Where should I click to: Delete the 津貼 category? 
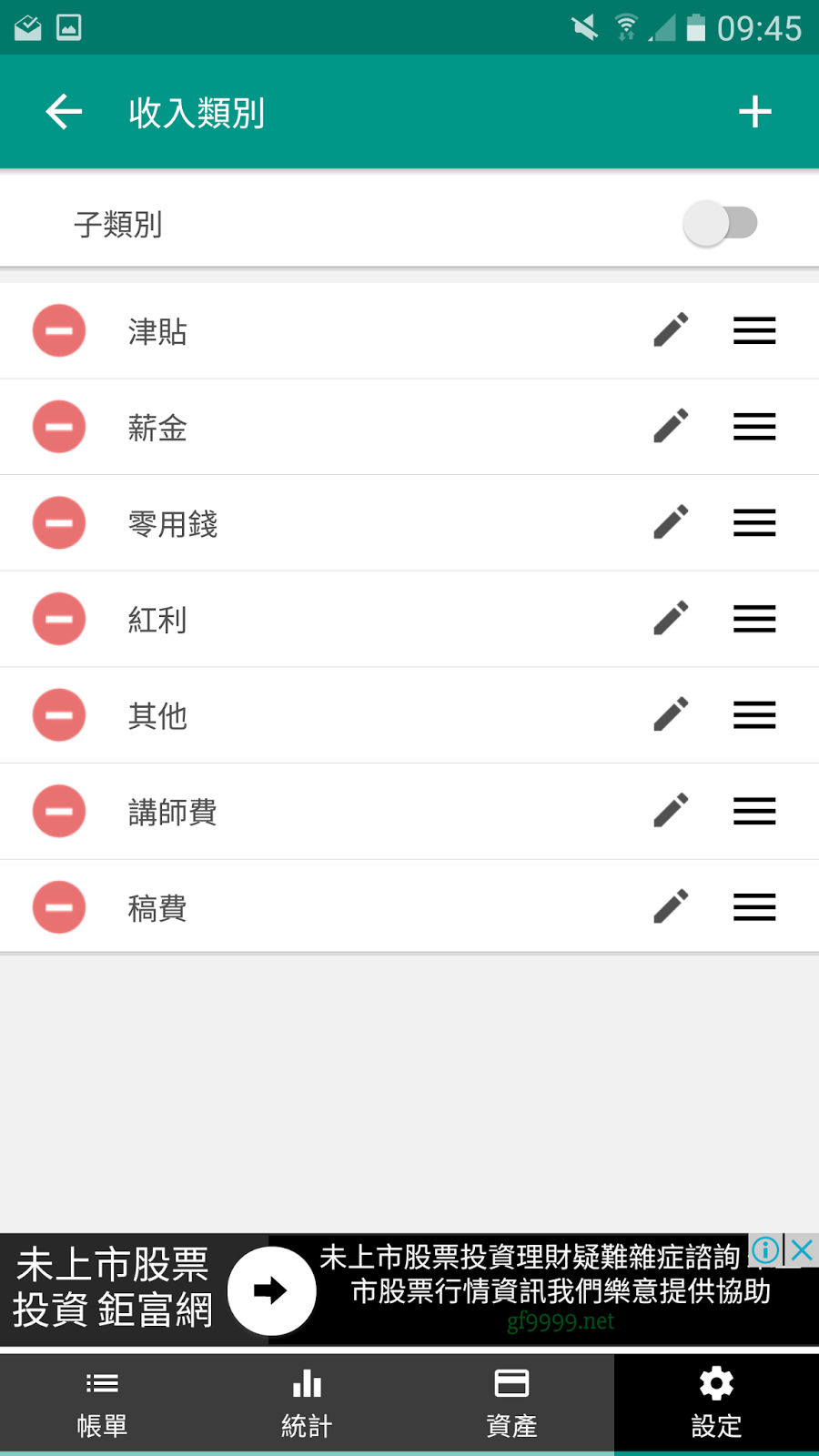(x=59, y=330)
